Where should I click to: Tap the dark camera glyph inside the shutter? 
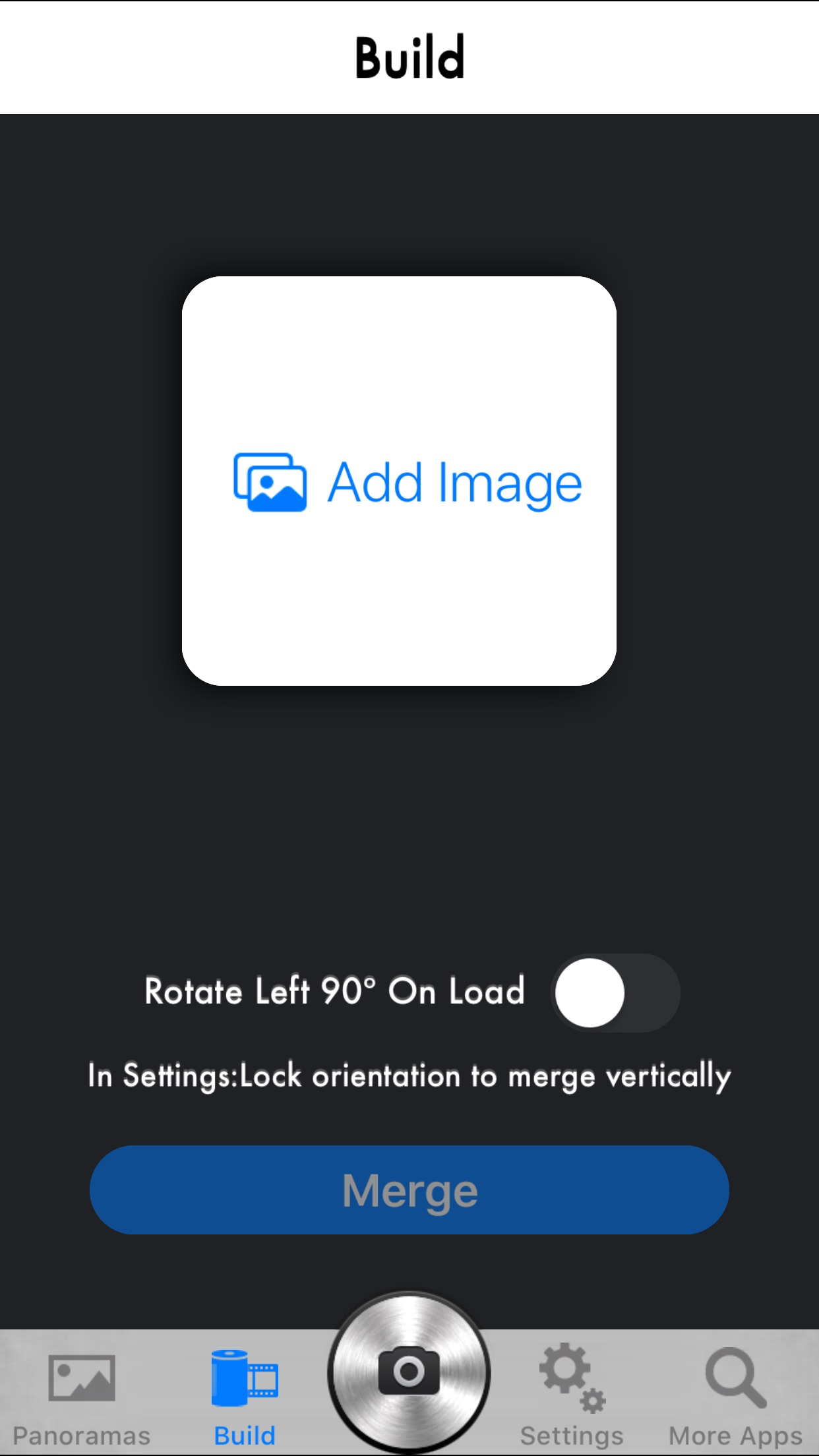409,1371
